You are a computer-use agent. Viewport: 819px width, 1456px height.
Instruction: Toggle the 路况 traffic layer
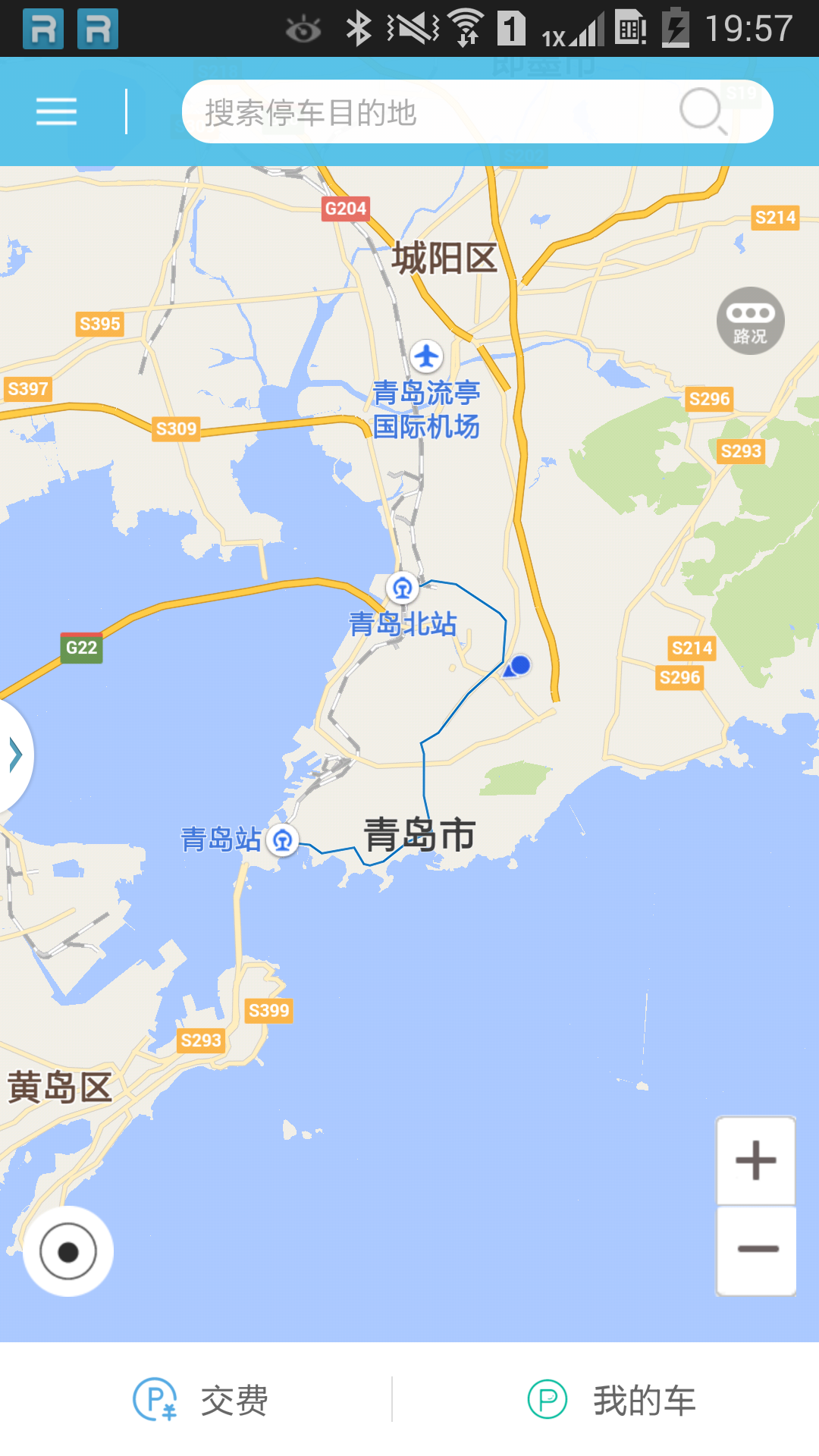tap(750, 321)
